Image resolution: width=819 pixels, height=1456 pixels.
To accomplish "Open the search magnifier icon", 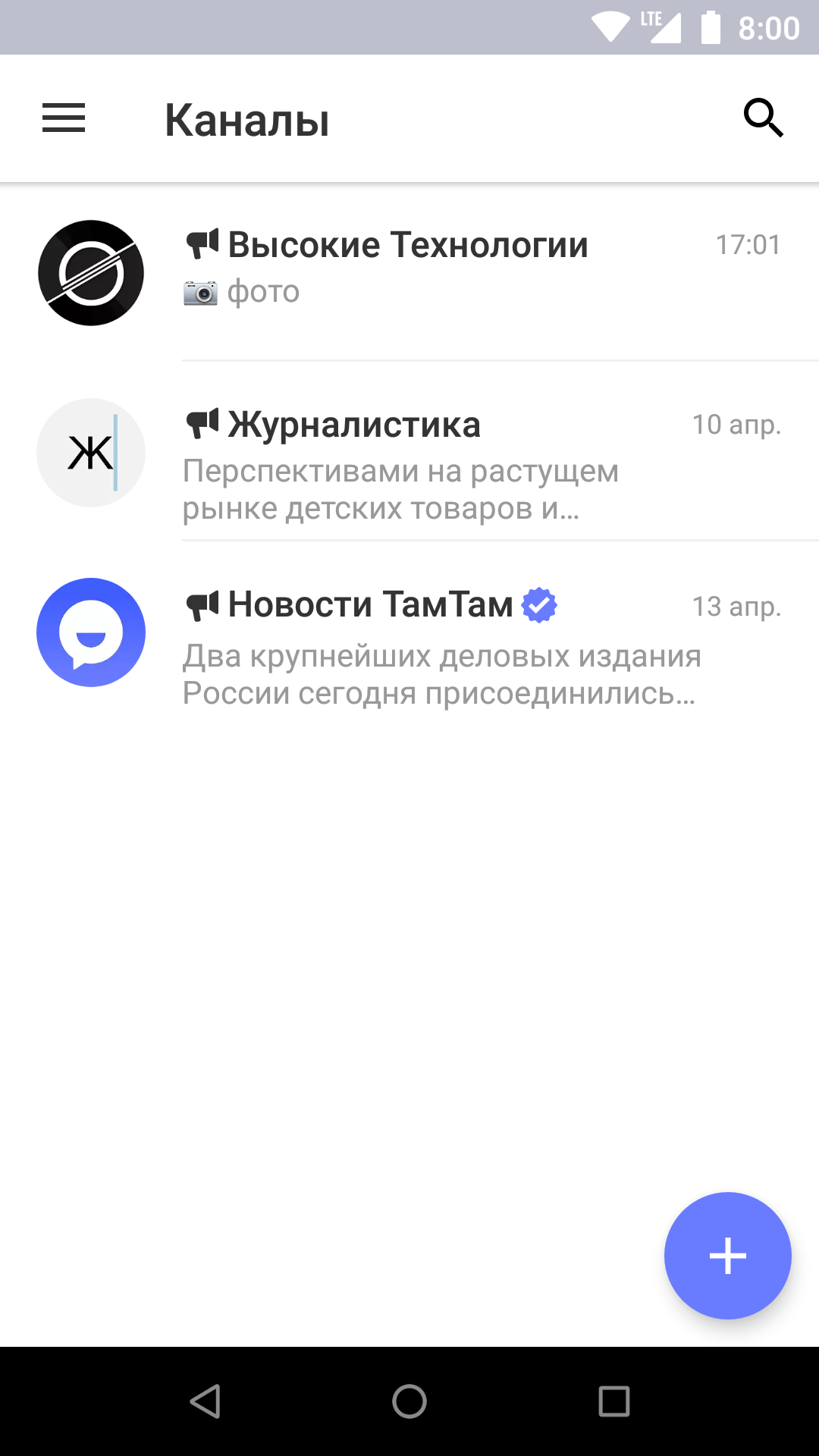I will point(763,118).
